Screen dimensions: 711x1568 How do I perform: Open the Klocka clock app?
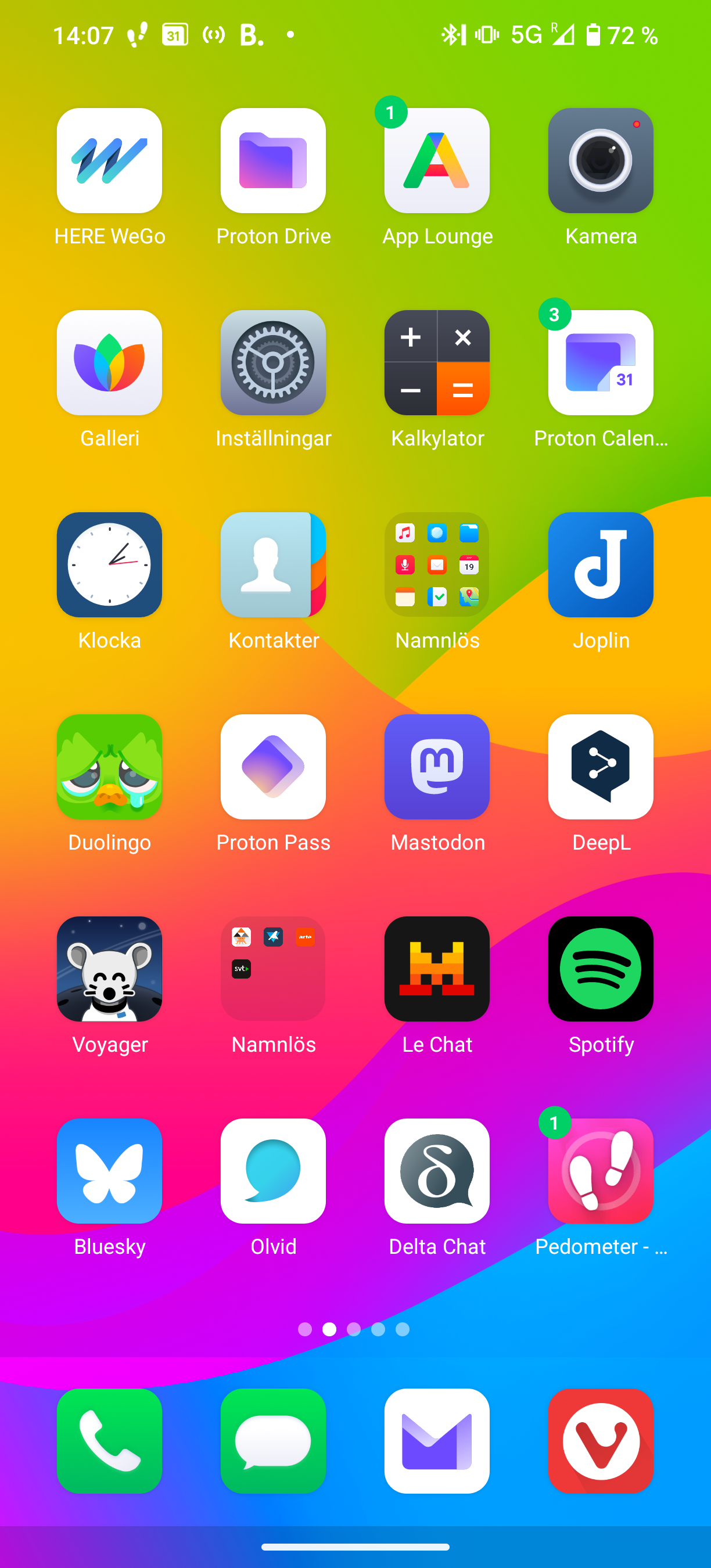tap(110, 565)
